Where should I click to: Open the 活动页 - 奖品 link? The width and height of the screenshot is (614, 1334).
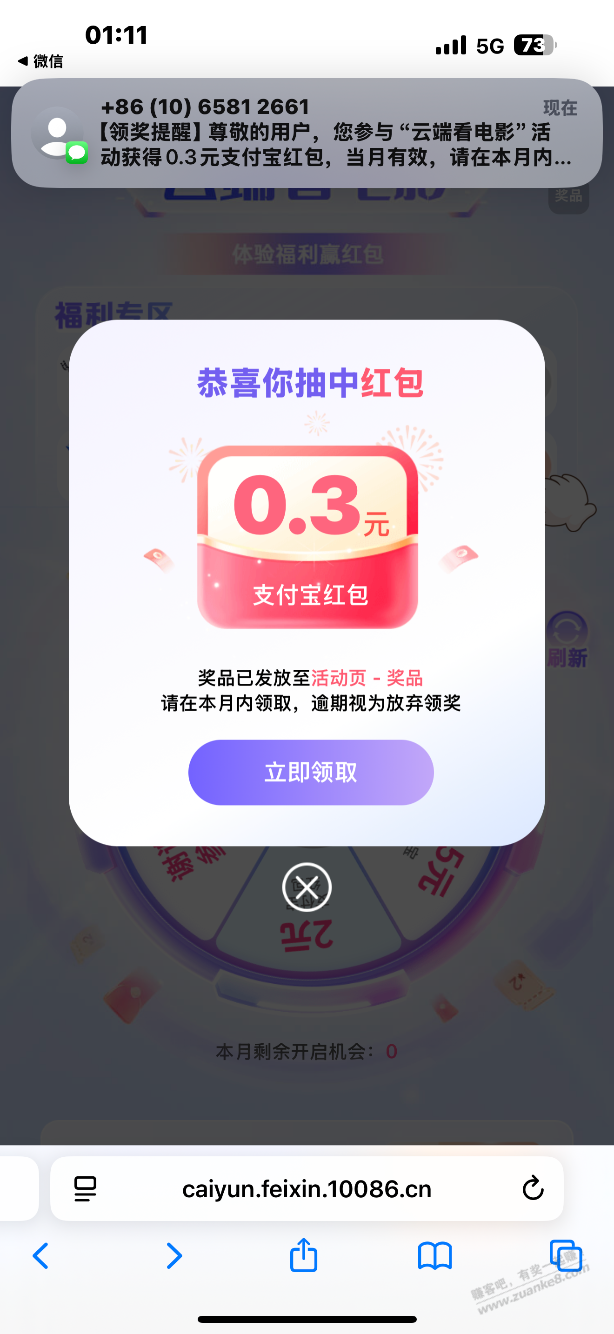click(366, 679)
